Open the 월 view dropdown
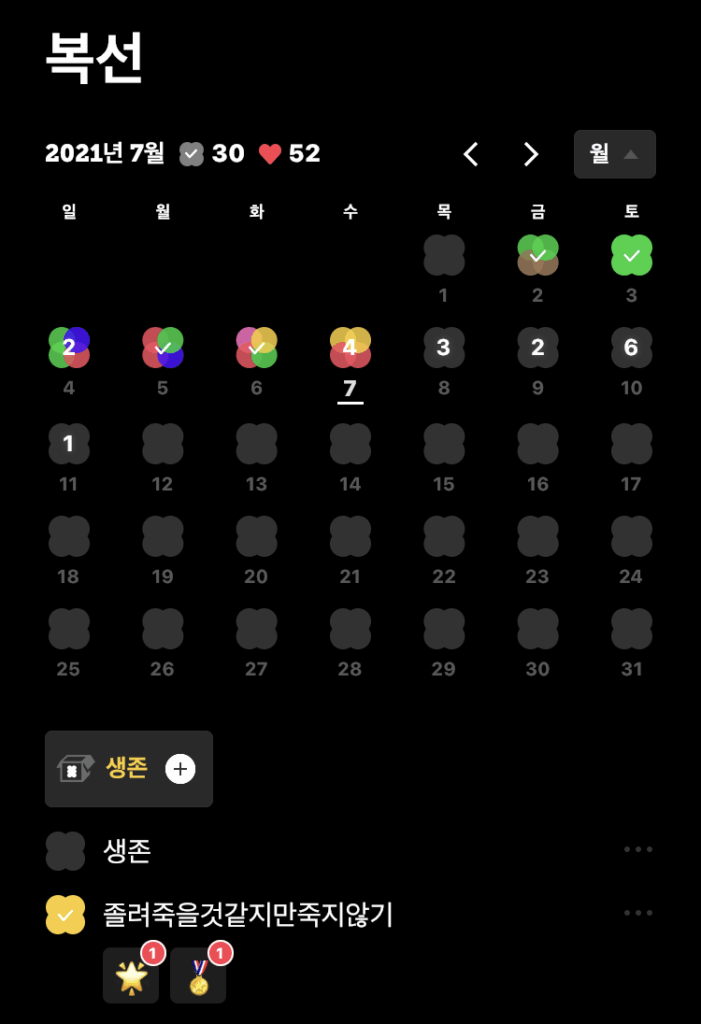Screen dimensions: 701x1024 (614, 154)
